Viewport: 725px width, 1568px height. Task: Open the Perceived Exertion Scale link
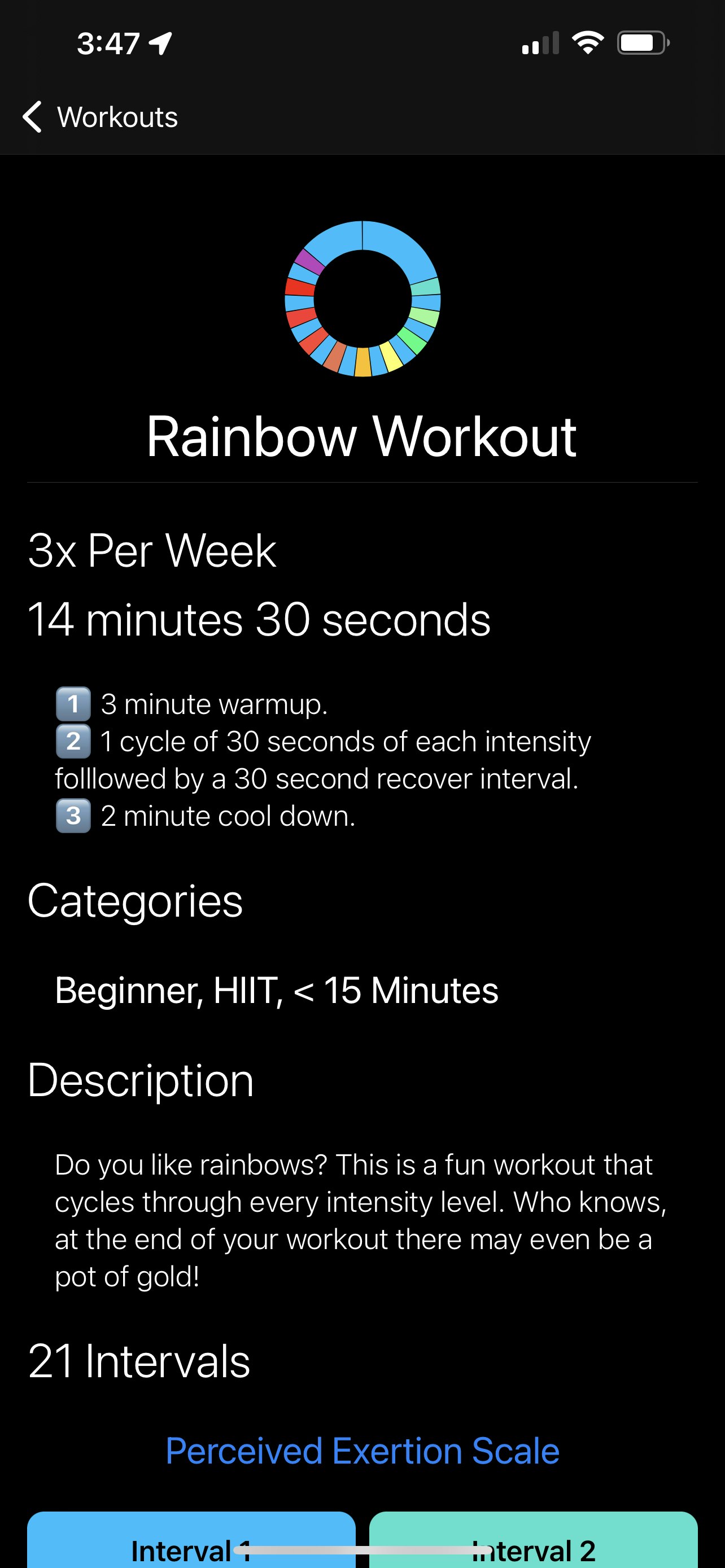362,1451
